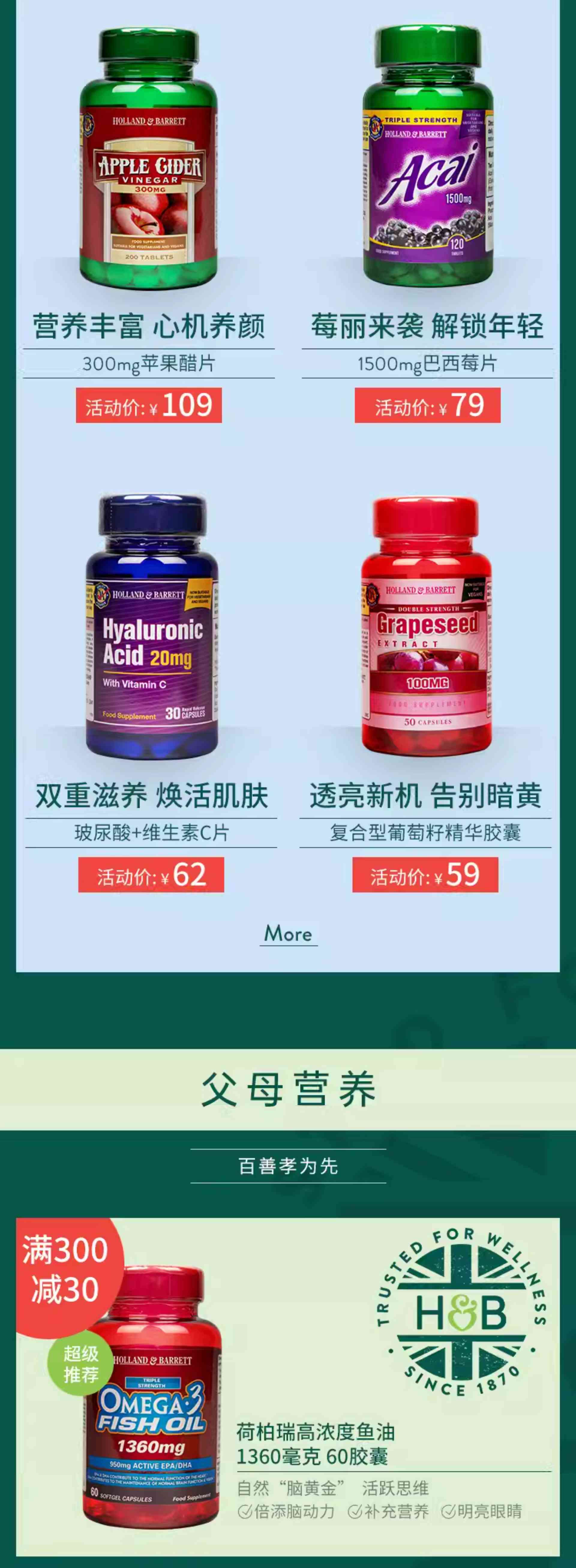View the Hyaluronic Acid with Vitamin C product

coord(151,627)
